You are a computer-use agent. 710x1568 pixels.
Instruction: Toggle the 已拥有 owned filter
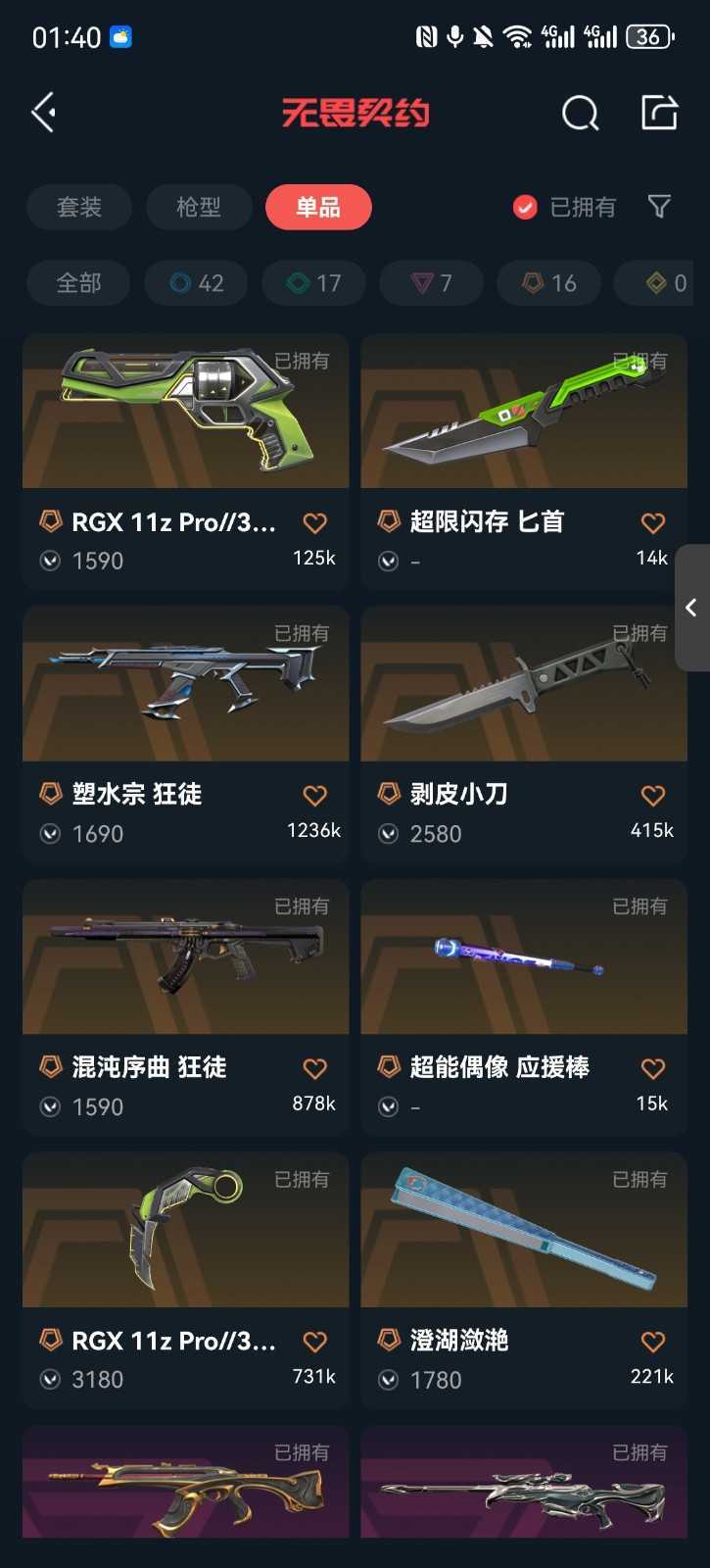(x=565, y=207)
